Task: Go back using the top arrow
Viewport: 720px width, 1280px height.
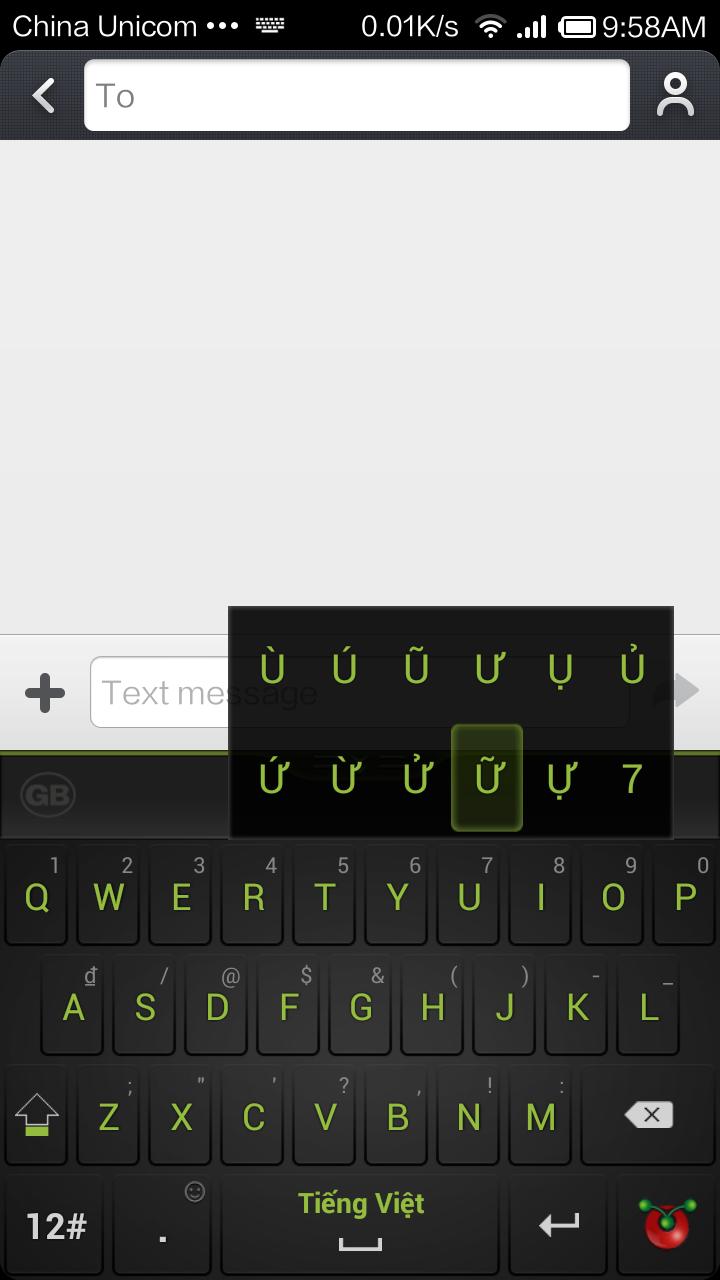Action: coord(43,96)
